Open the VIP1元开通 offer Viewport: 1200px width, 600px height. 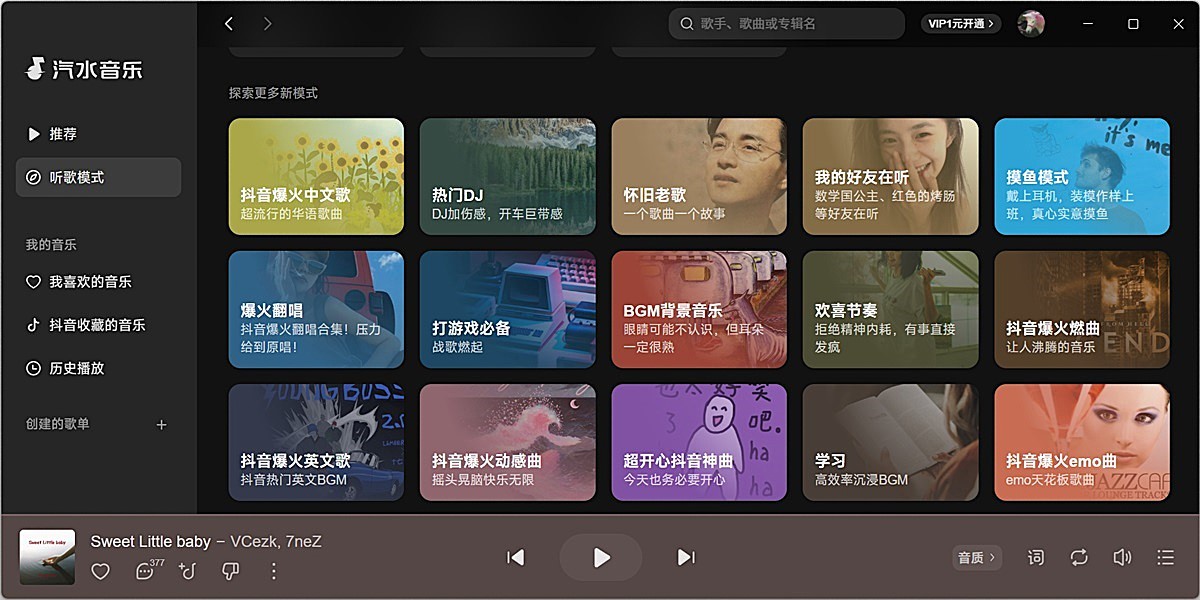pyautogui.click(x=961, y=24)
